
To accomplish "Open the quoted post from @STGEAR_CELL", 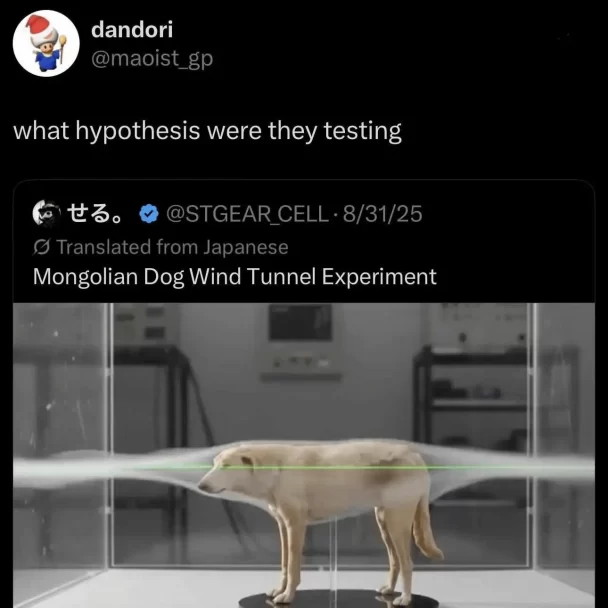I will point(234,276).
